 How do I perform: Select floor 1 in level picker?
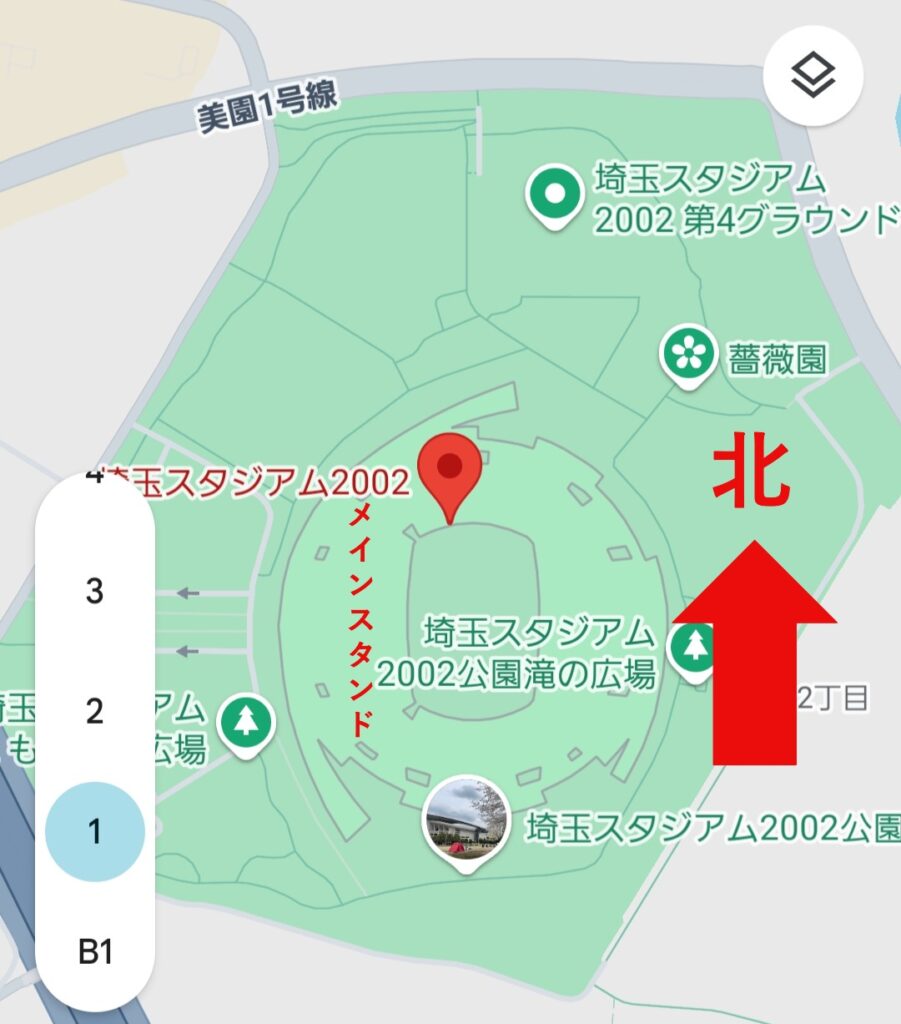pos(95,832)
